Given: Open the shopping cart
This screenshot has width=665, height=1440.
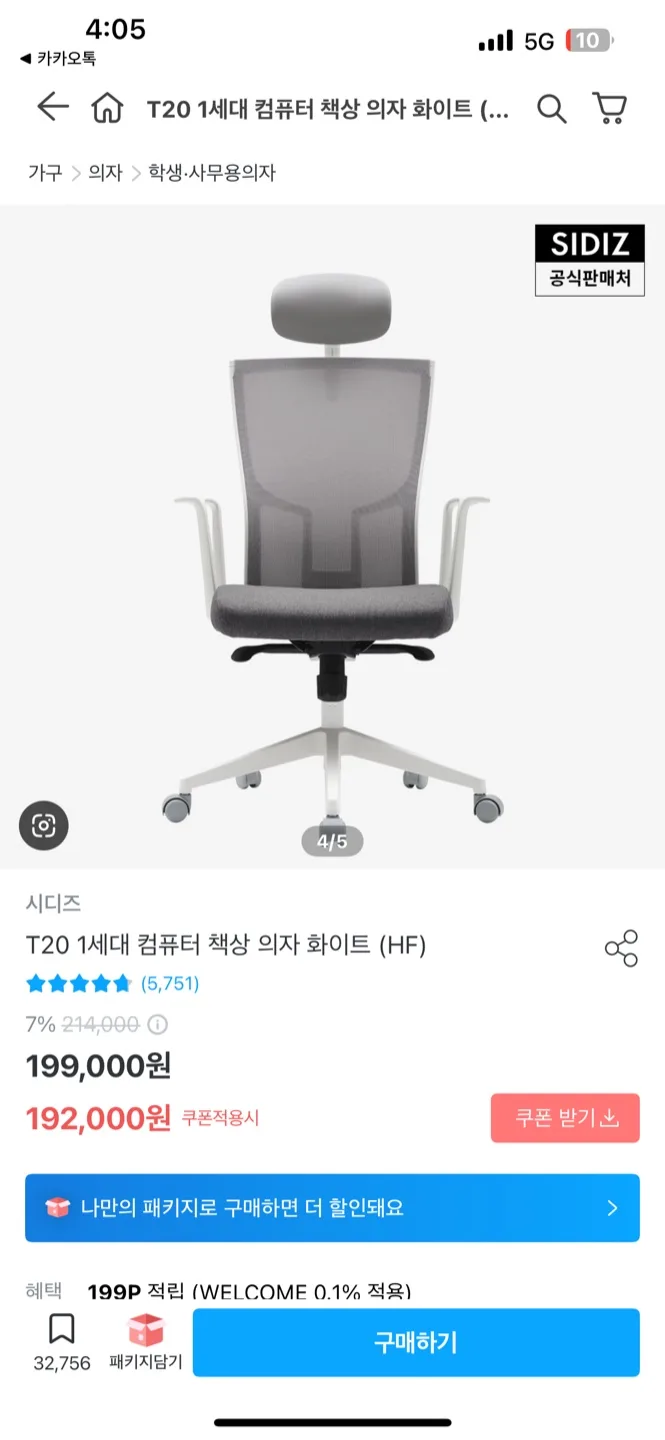Looking at the screenshot, I should click(609, 108).
